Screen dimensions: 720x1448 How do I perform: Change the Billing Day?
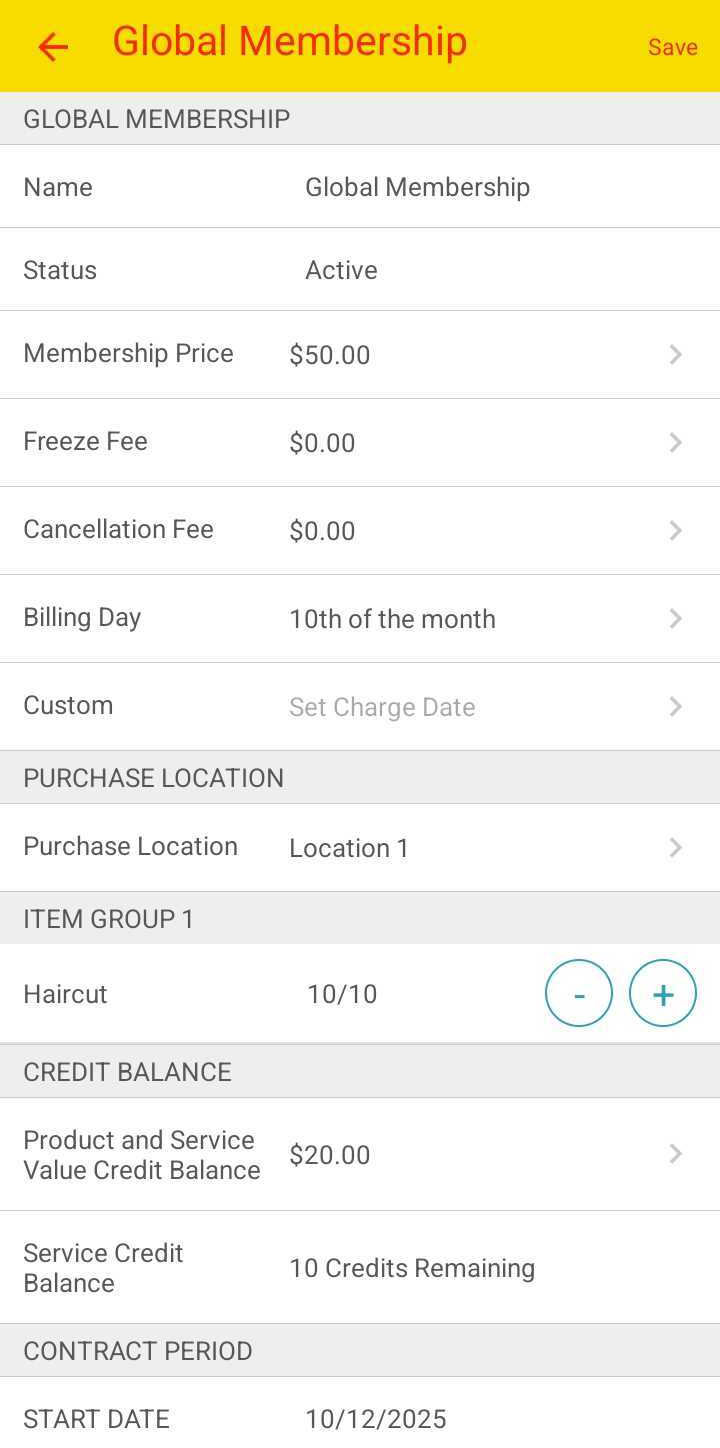click(x=360, y=619)
